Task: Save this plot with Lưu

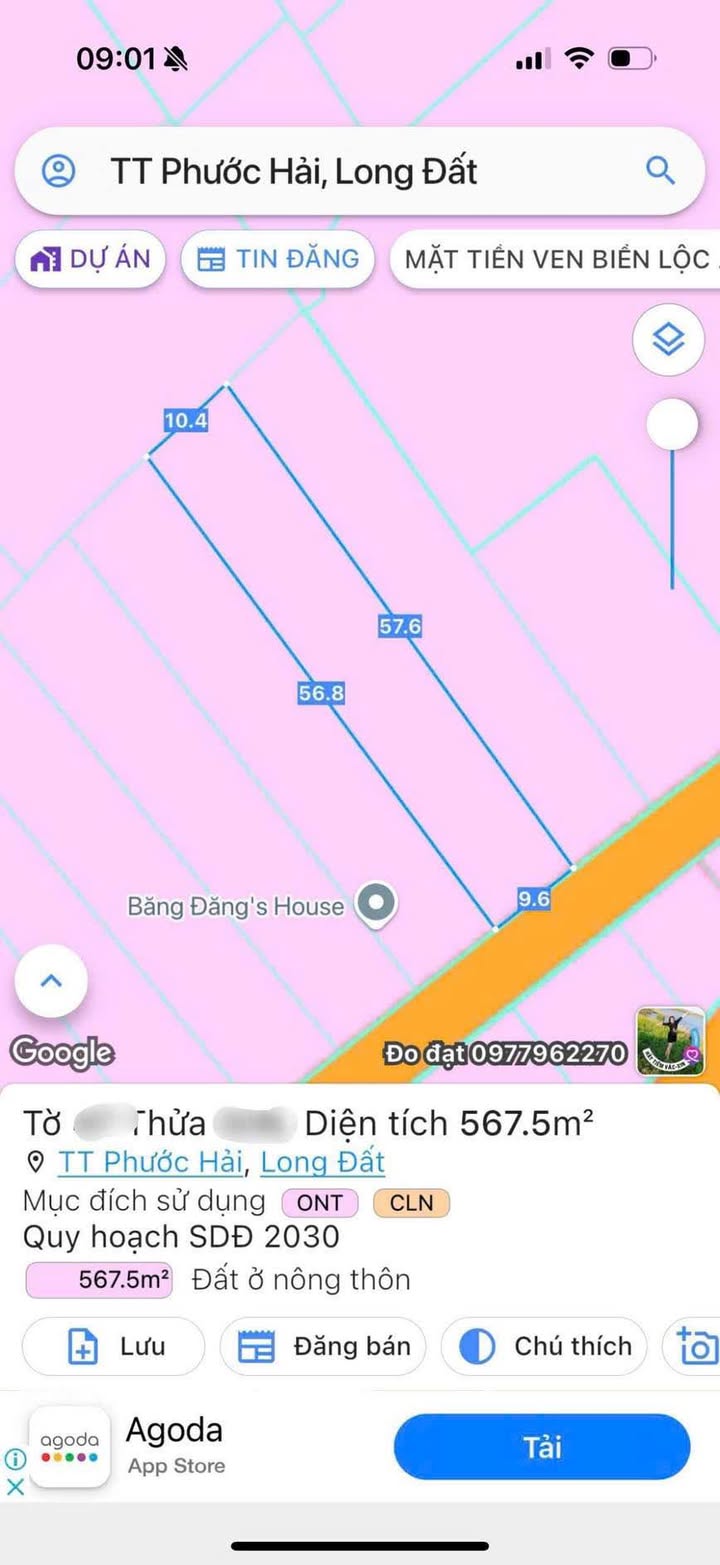Action: [113, 1347]
